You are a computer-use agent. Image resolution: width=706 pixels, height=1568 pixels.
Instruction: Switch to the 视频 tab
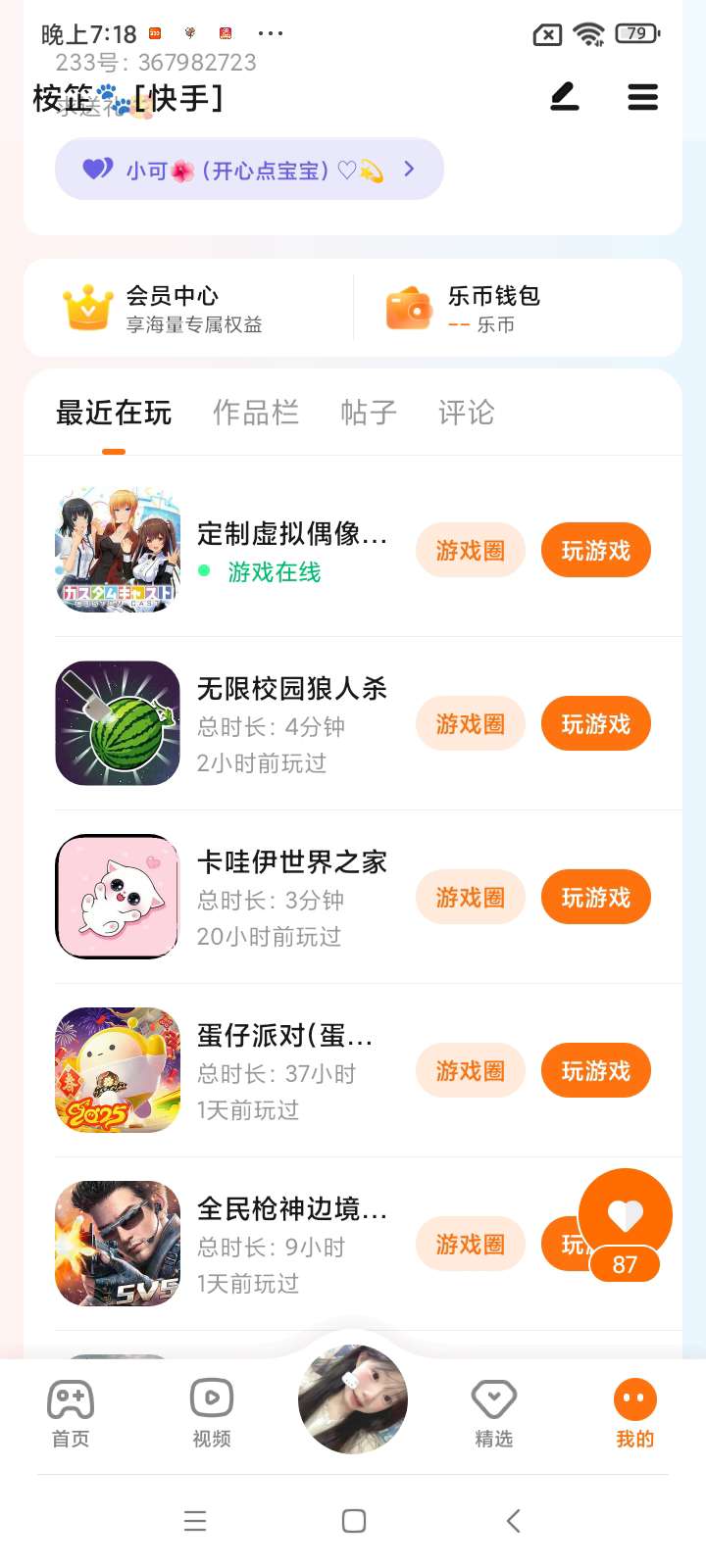click(212, 1411)
